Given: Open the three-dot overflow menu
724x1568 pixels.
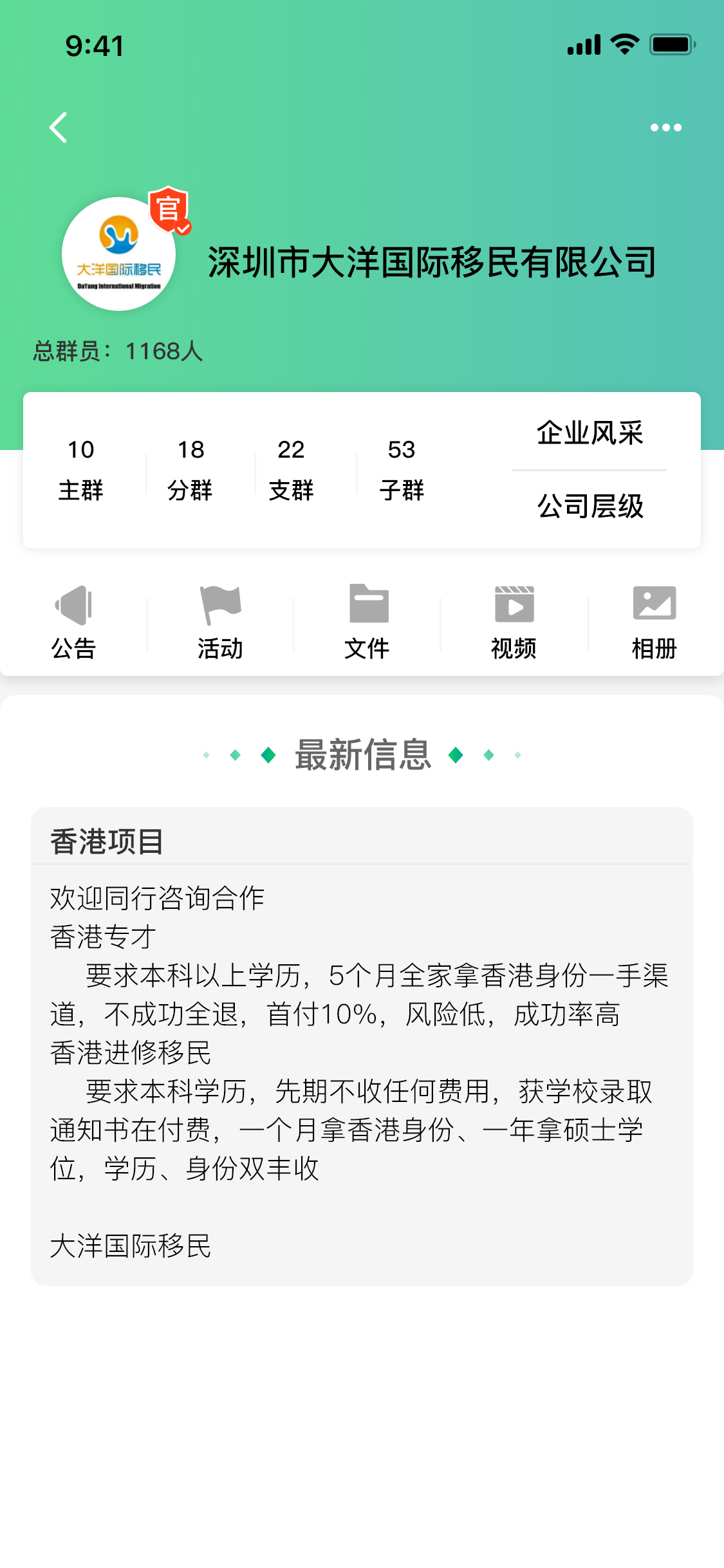Looking at the screenshot, I should click(665, 127).
